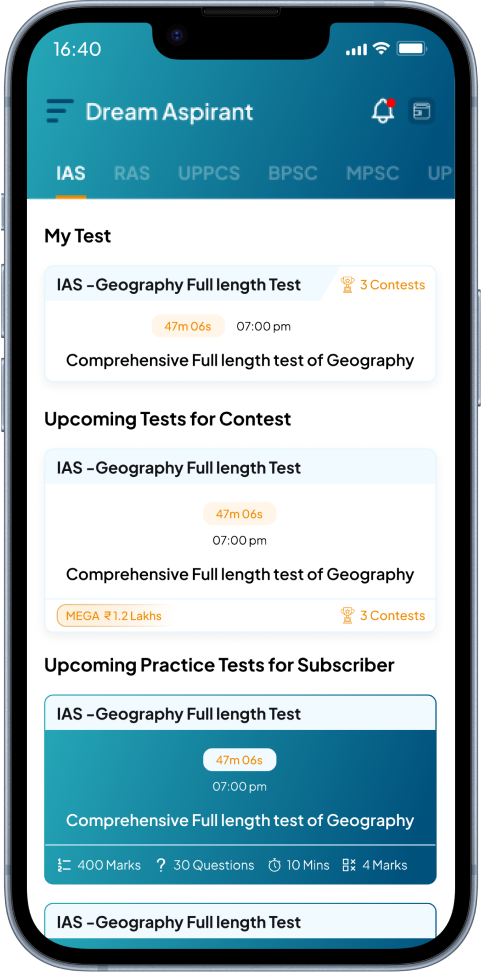This screenshot has height=972, width=482.
Task: Open the Geography test card under My Test
Action: [x=240, y=324]
